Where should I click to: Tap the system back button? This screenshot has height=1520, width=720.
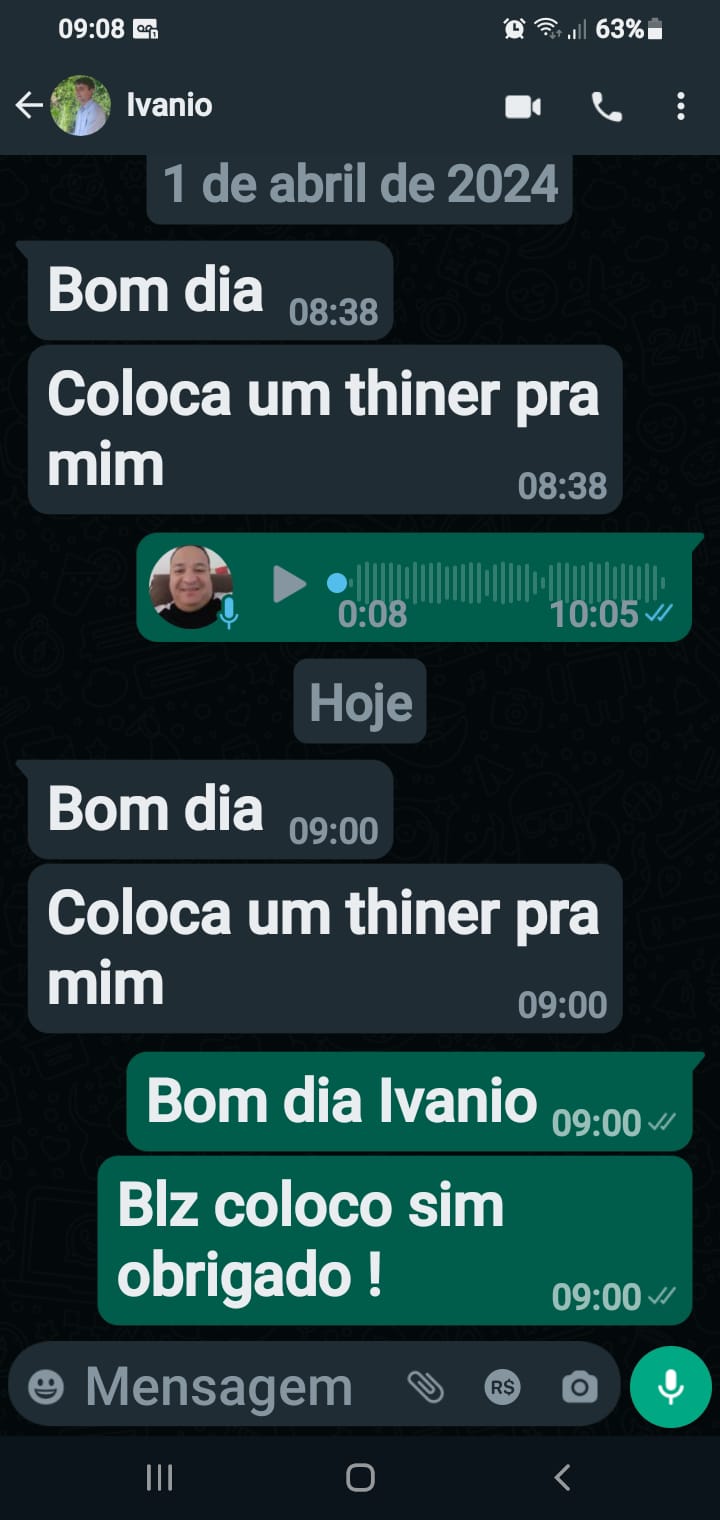tap(562, 1477)
